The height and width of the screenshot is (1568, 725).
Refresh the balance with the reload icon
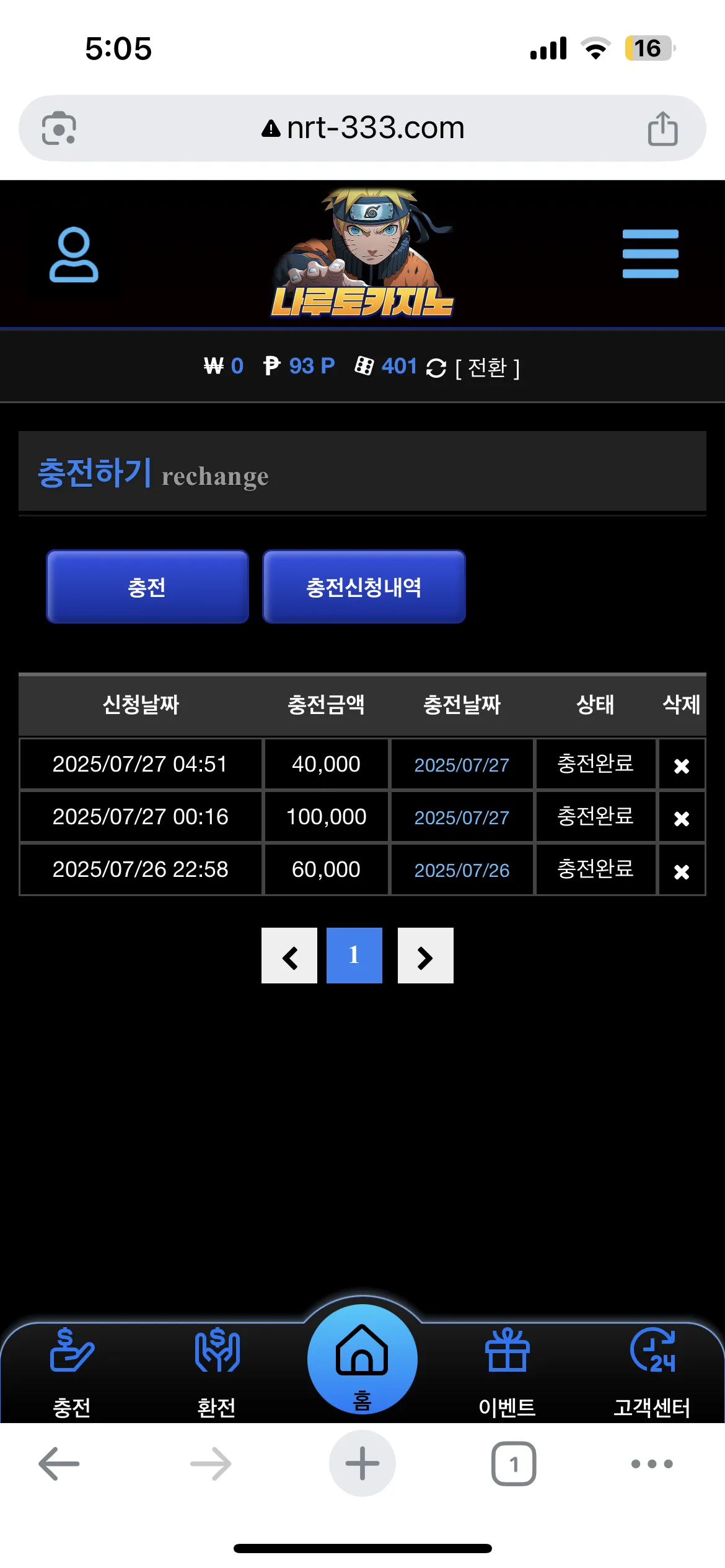[436, 368]
